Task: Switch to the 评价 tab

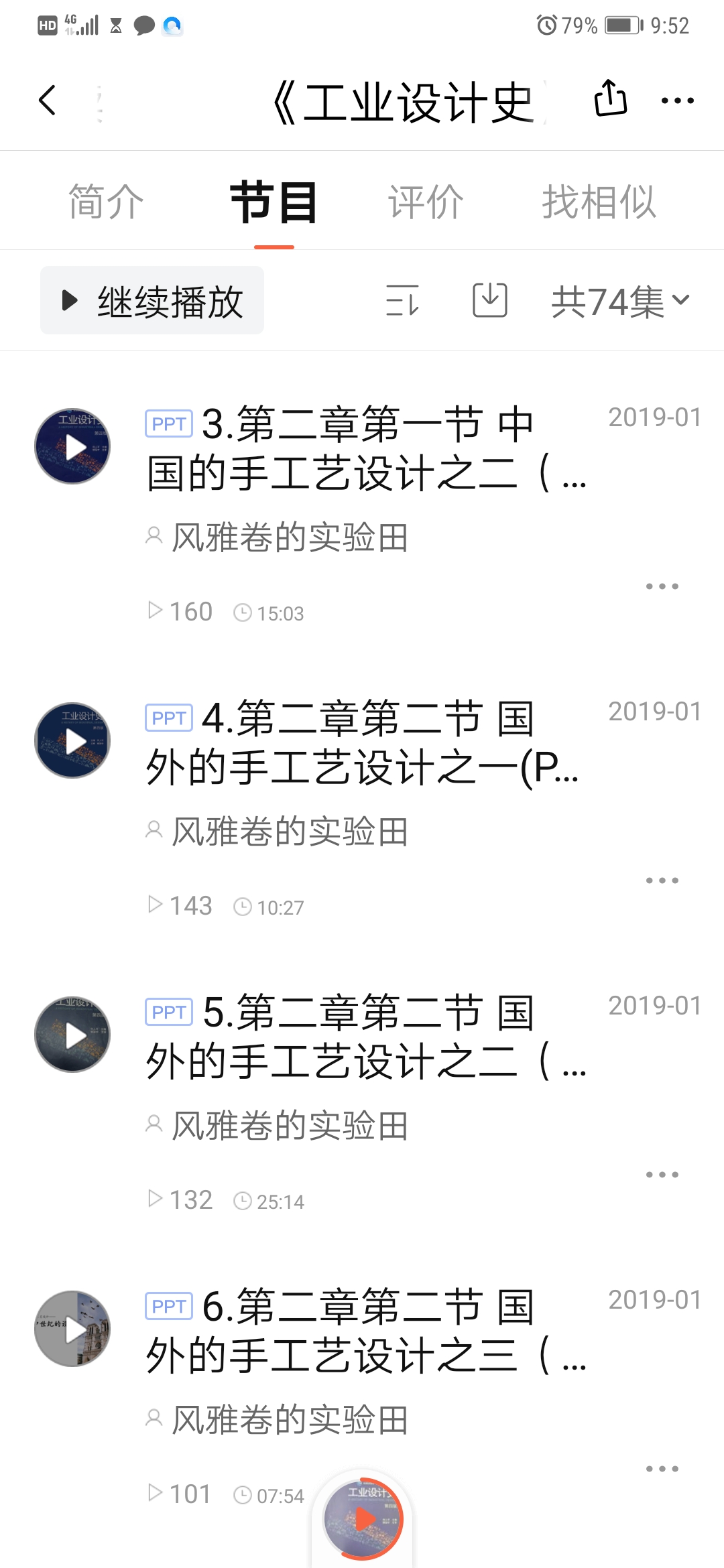Action: tap(426, 201)
